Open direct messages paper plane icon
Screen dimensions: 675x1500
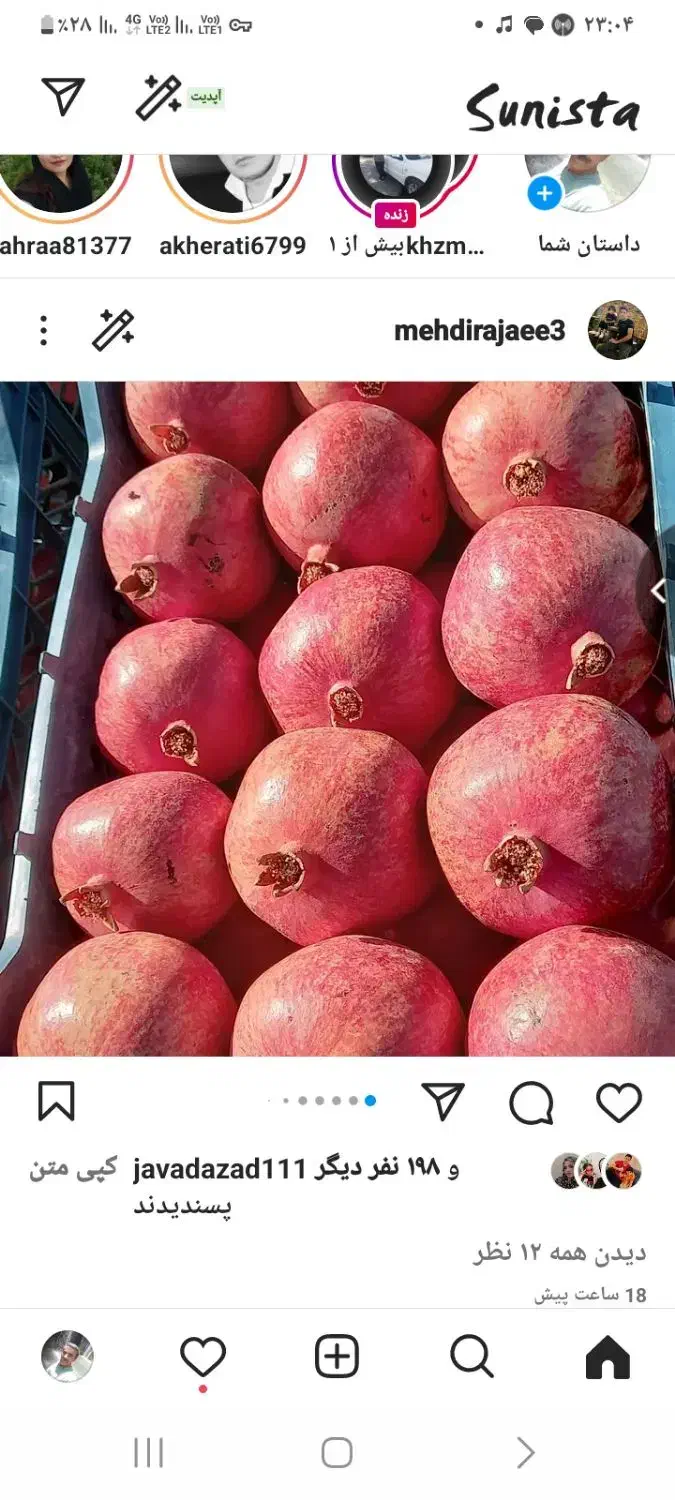pyautogui.click(x=64, y=97)
